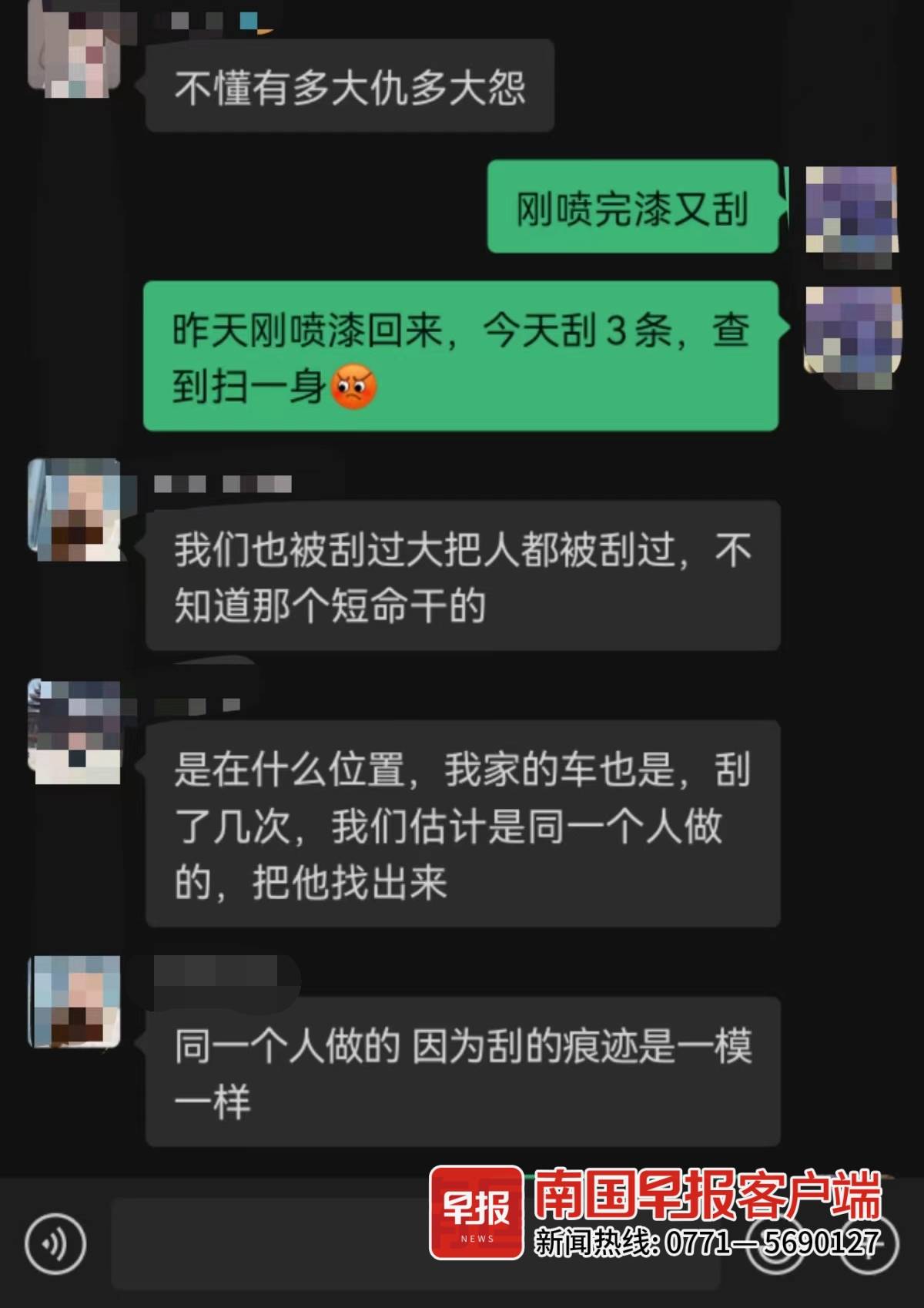Open avatar beside the 是在什么位置 message

pyautogui.click(x=75, y=732)
